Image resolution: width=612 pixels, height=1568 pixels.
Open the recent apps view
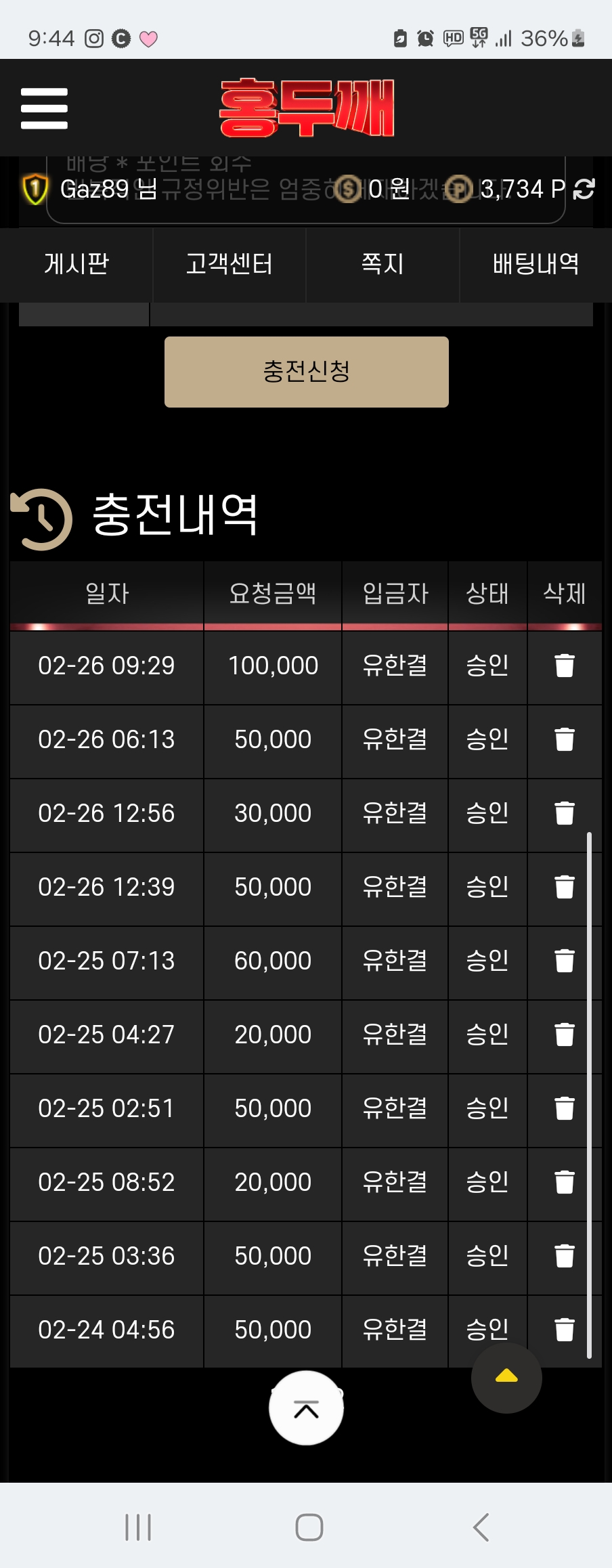pyautogui.click(x=138, y=1527)
